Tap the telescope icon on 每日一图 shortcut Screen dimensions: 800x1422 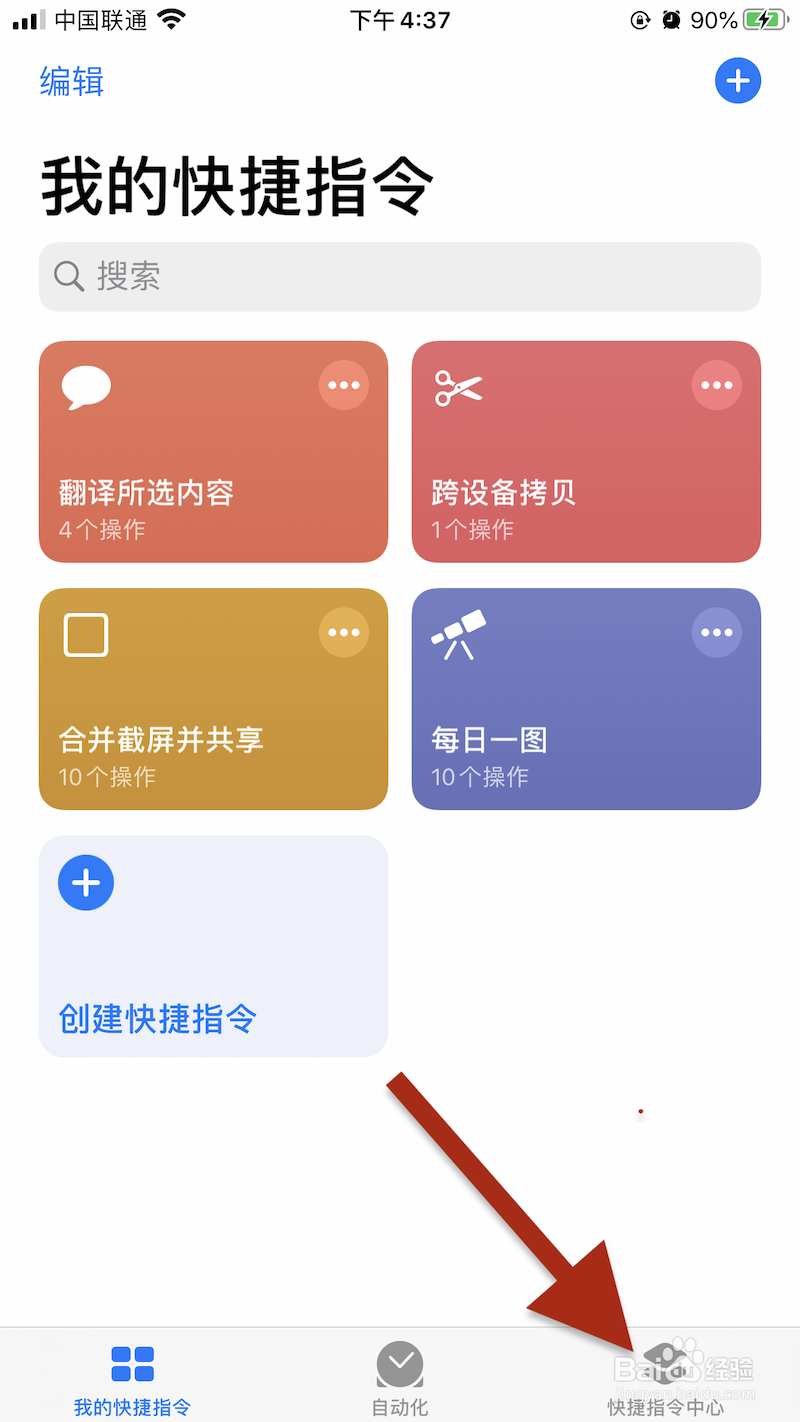[x=459, y=634]
